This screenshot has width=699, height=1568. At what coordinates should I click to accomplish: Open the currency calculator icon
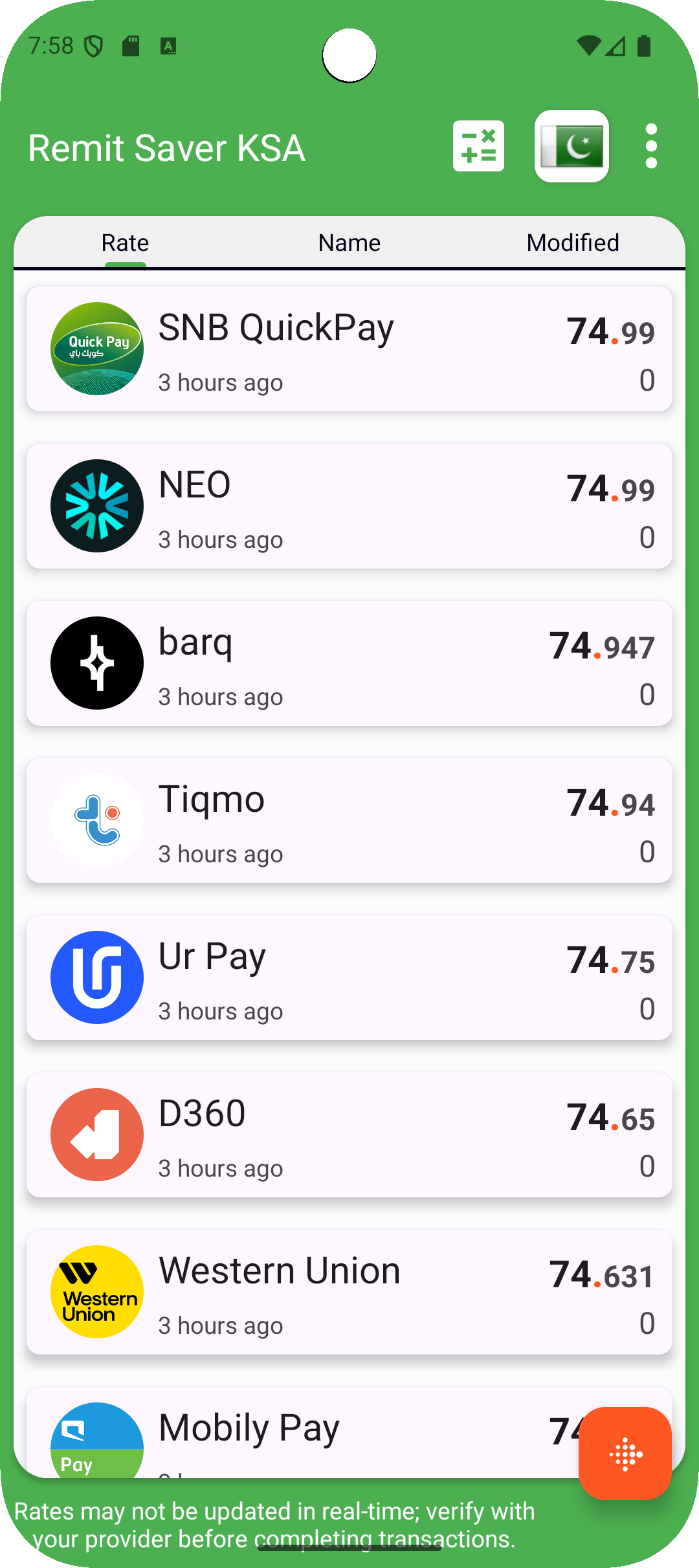pos(478,146)
